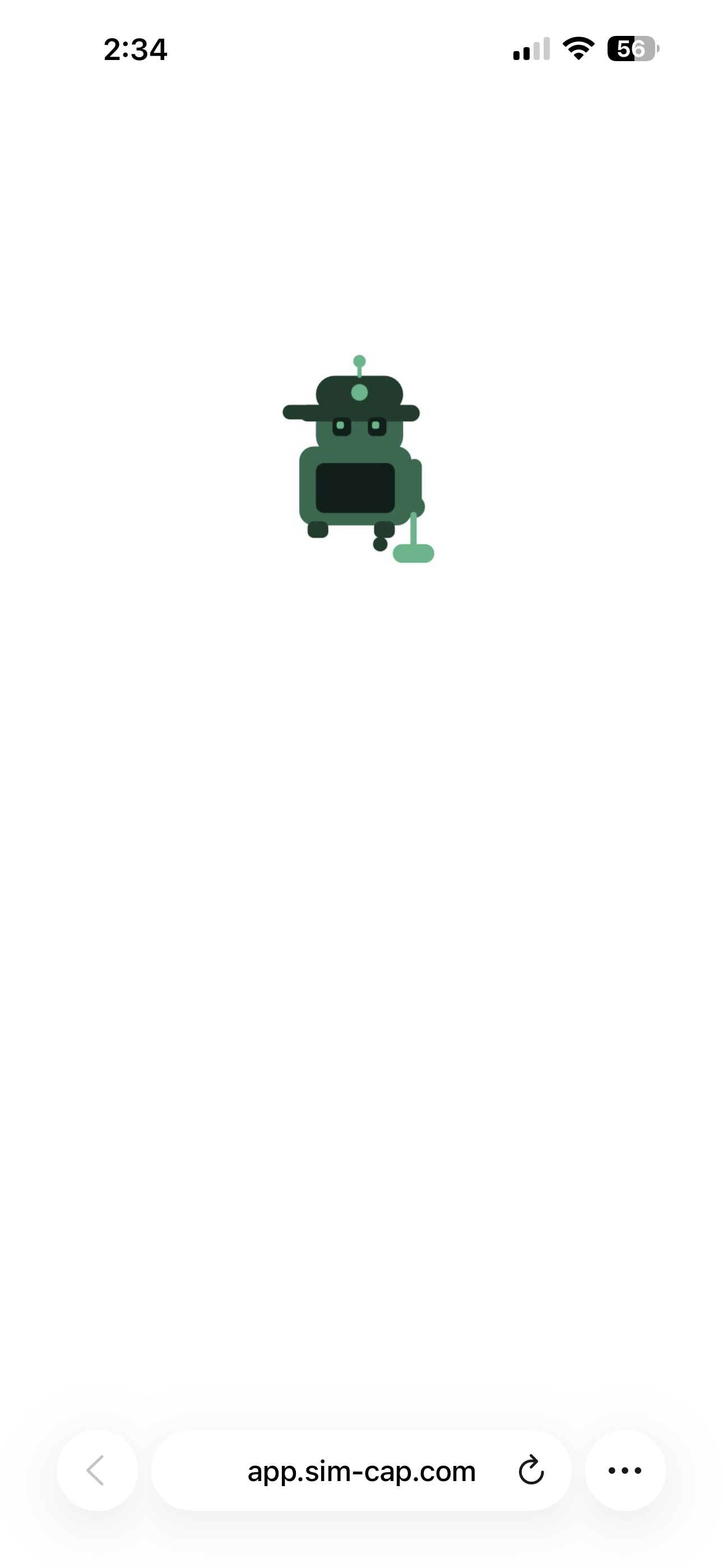Open the browser's three-dot menu
723x1568 pixels.
tap(625, 1470)
